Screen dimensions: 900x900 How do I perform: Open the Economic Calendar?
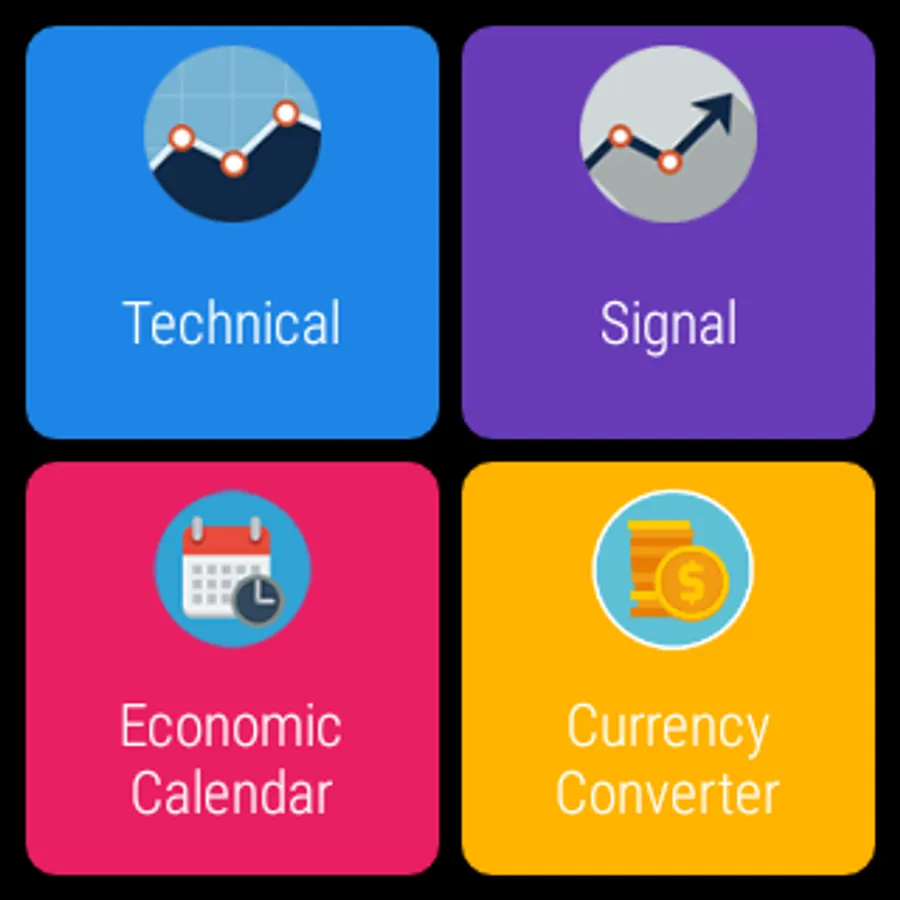(232, 668)
